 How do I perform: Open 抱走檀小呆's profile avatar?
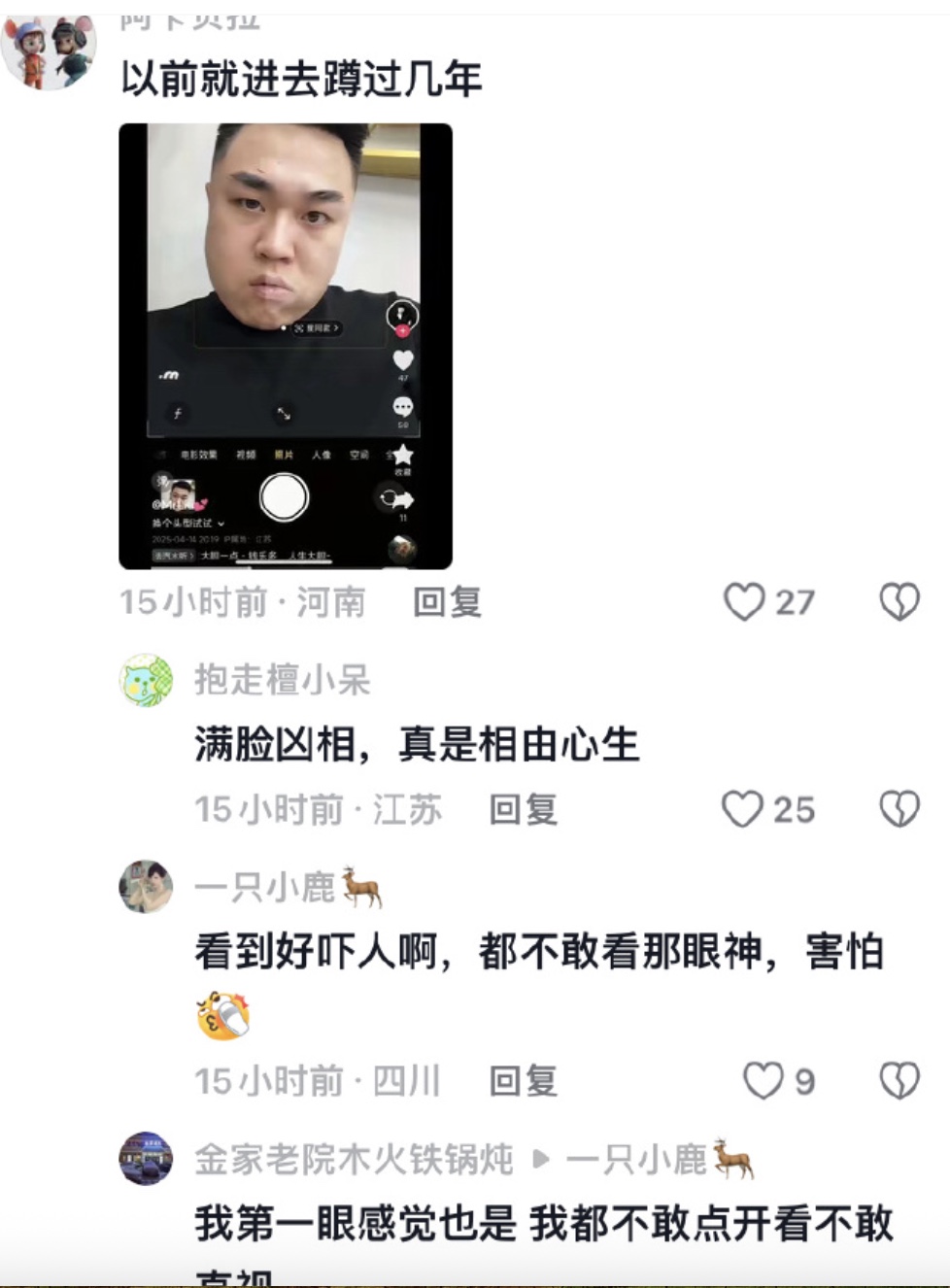pyautogui.click(x=146, y=680)
